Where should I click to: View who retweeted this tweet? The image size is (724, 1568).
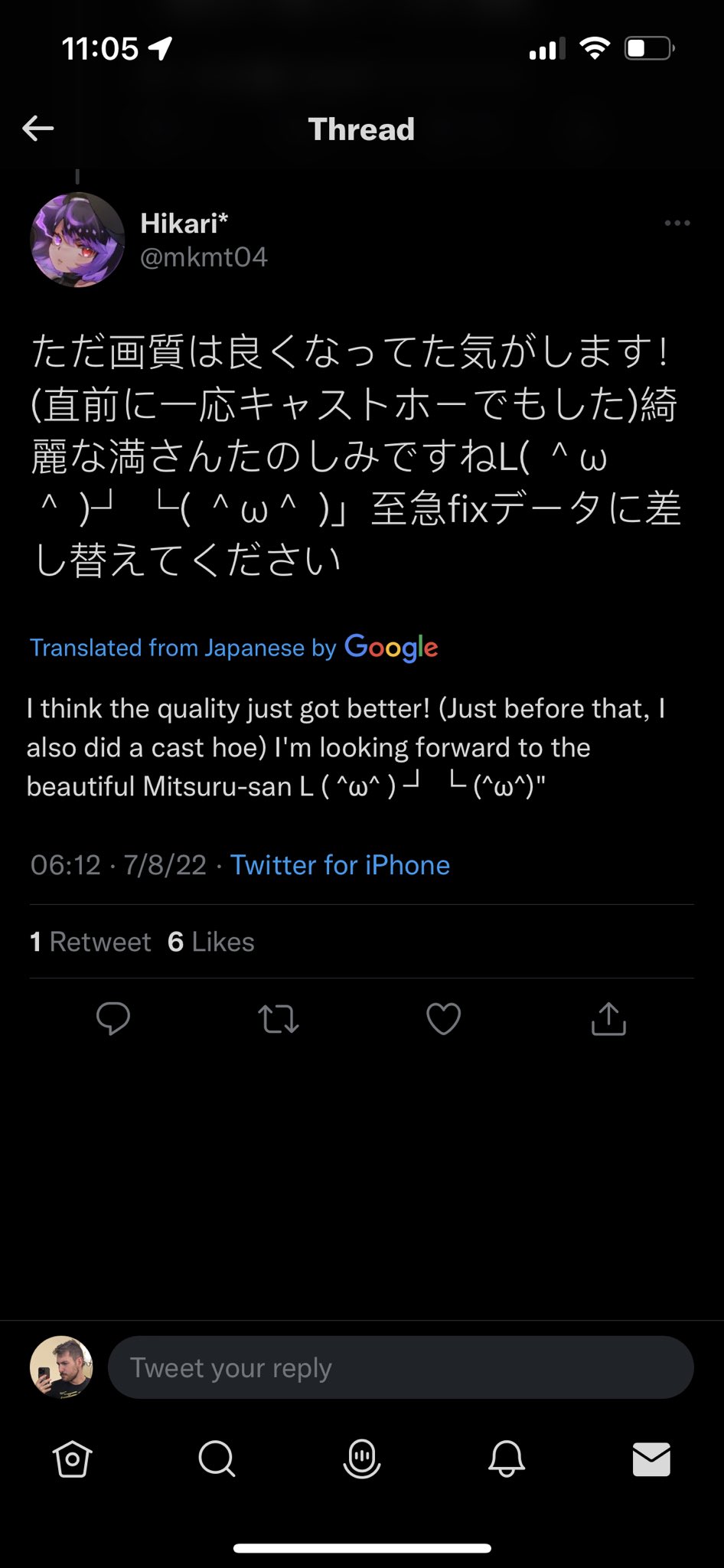tap(90, 942)
